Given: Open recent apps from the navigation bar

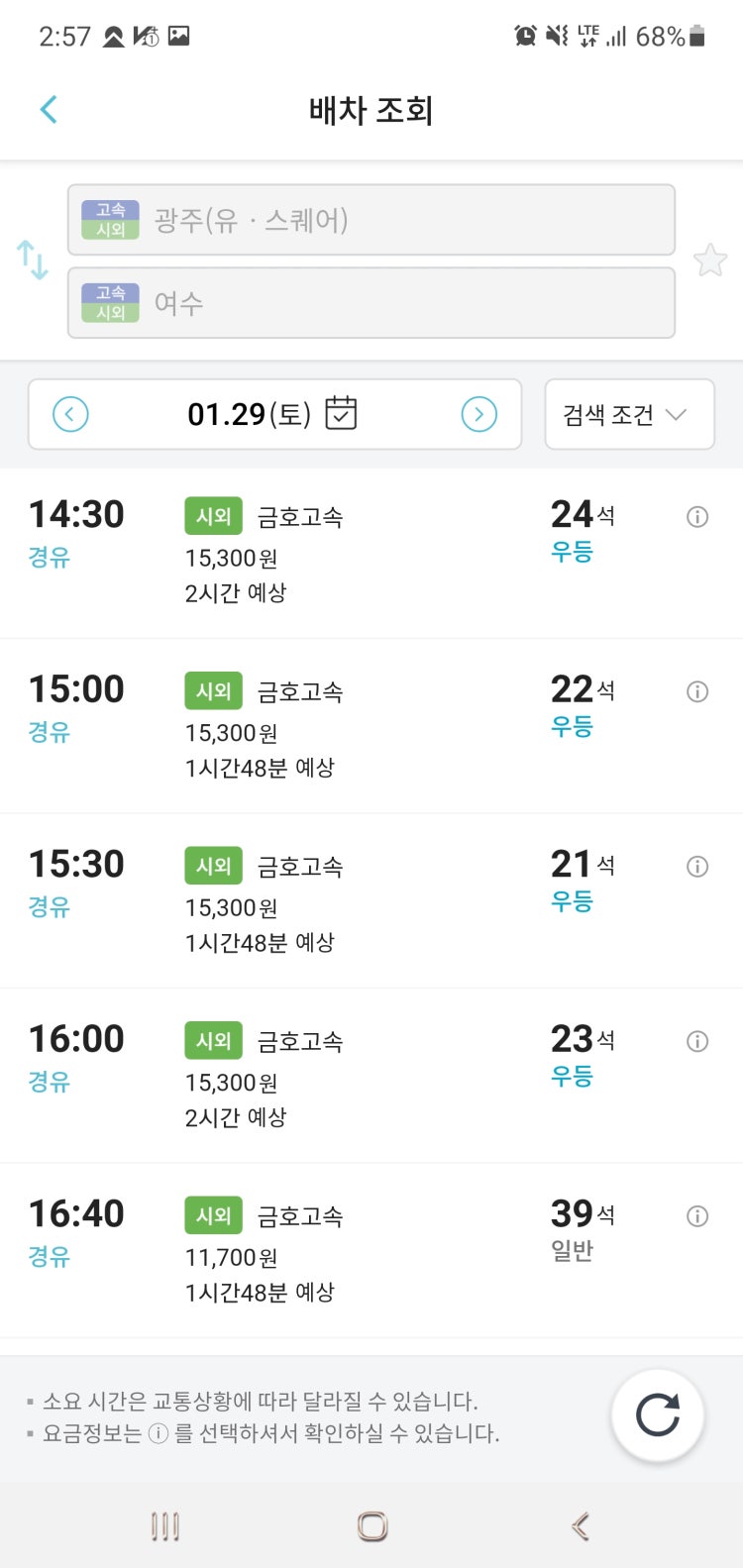Looking at the screenshot, I should [165, 1526].
